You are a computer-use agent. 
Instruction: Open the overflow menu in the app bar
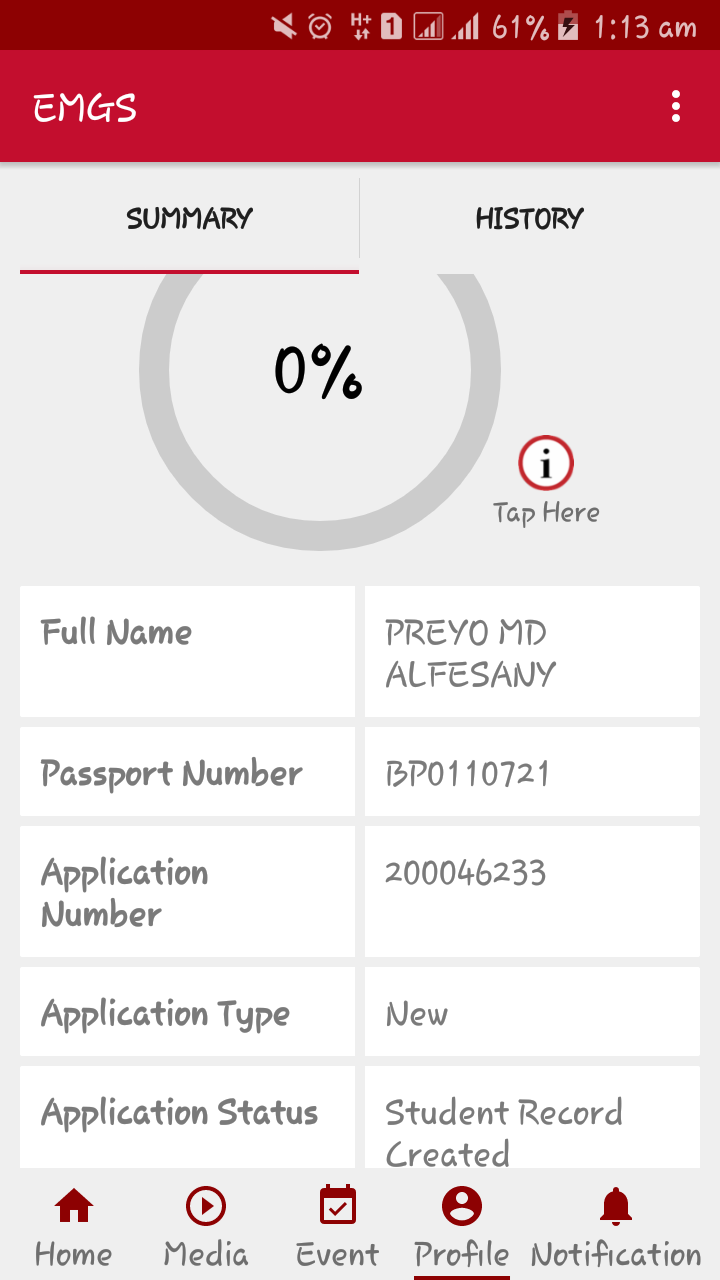tap(676, 106)
